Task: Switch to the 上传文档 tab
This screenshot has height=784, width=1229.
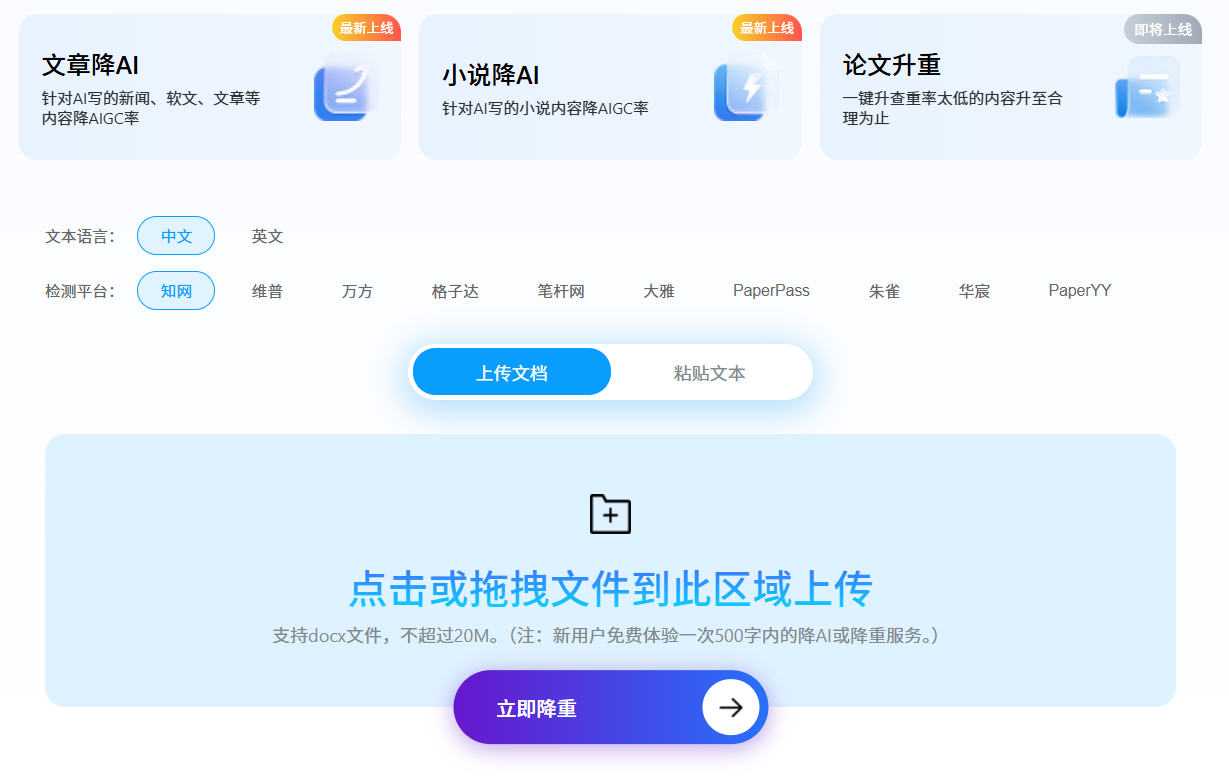Action: coord(511,373)
